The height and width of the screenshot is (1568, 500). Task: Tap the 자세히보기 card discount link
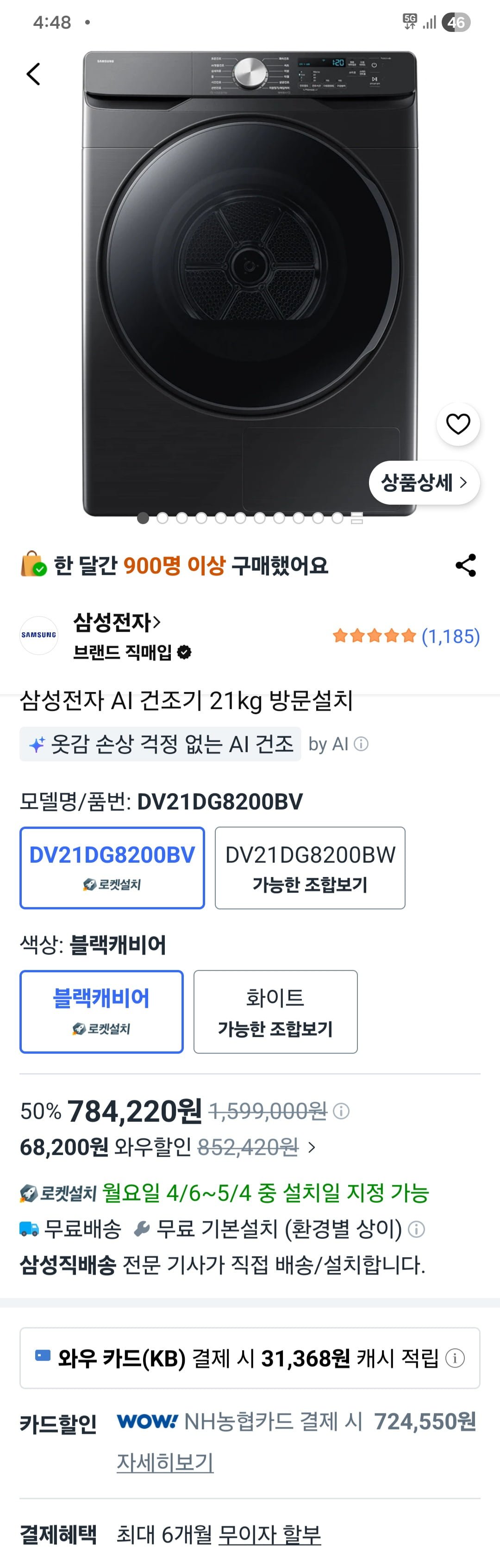point(165,1462)
